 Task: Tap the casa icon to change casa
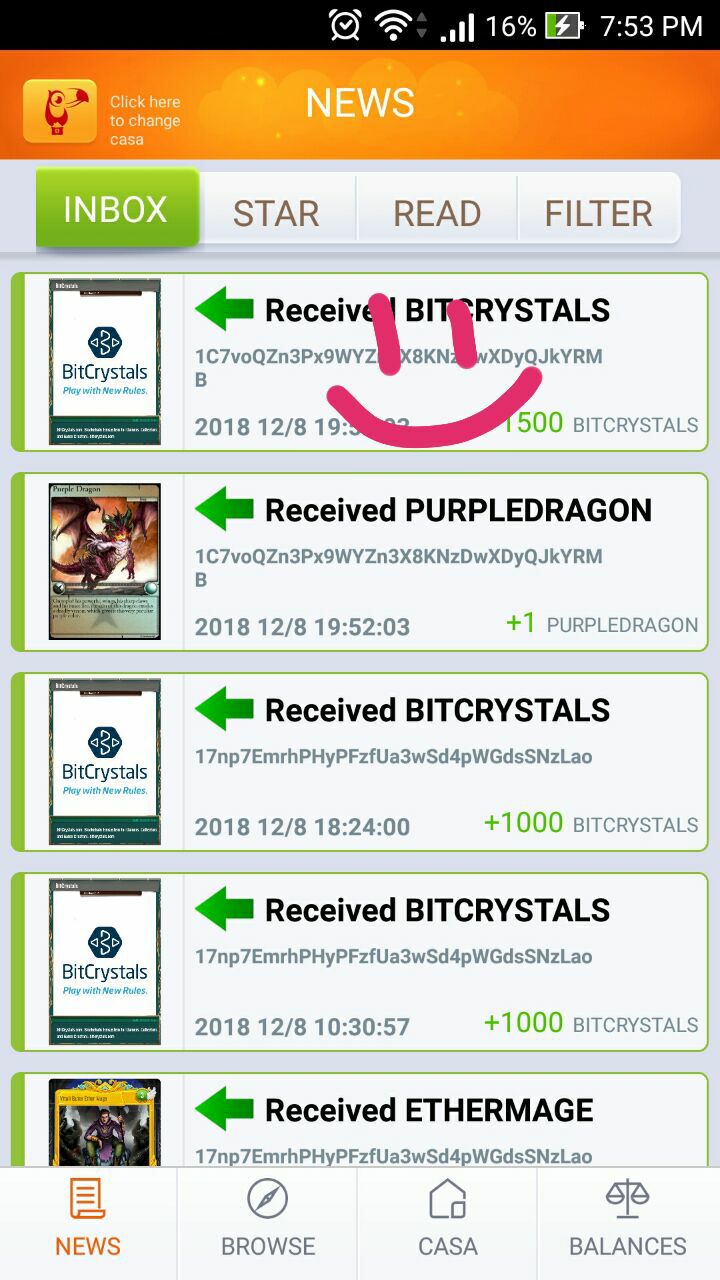pyautogui.click(x=60, y=112)
